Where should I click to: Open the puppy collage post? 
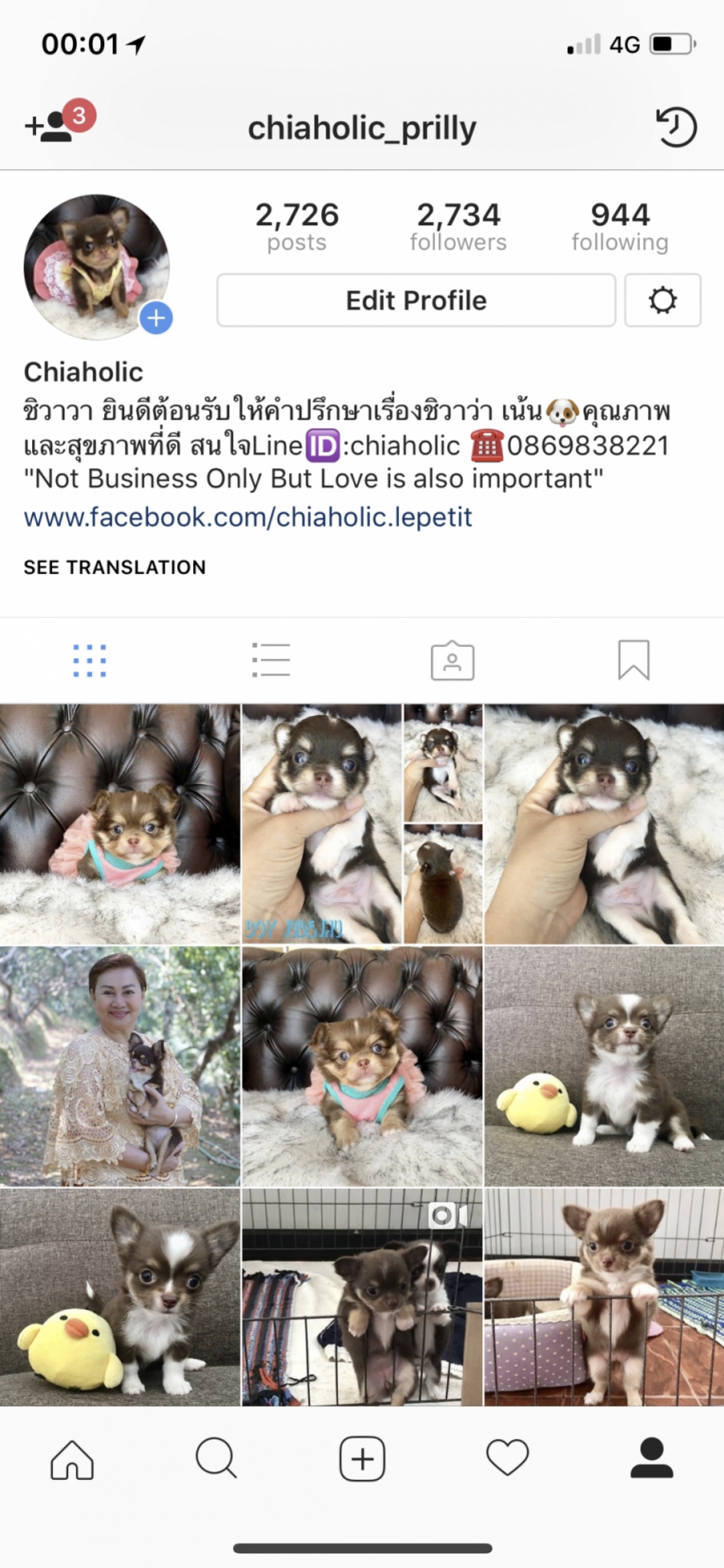[362, 824]
